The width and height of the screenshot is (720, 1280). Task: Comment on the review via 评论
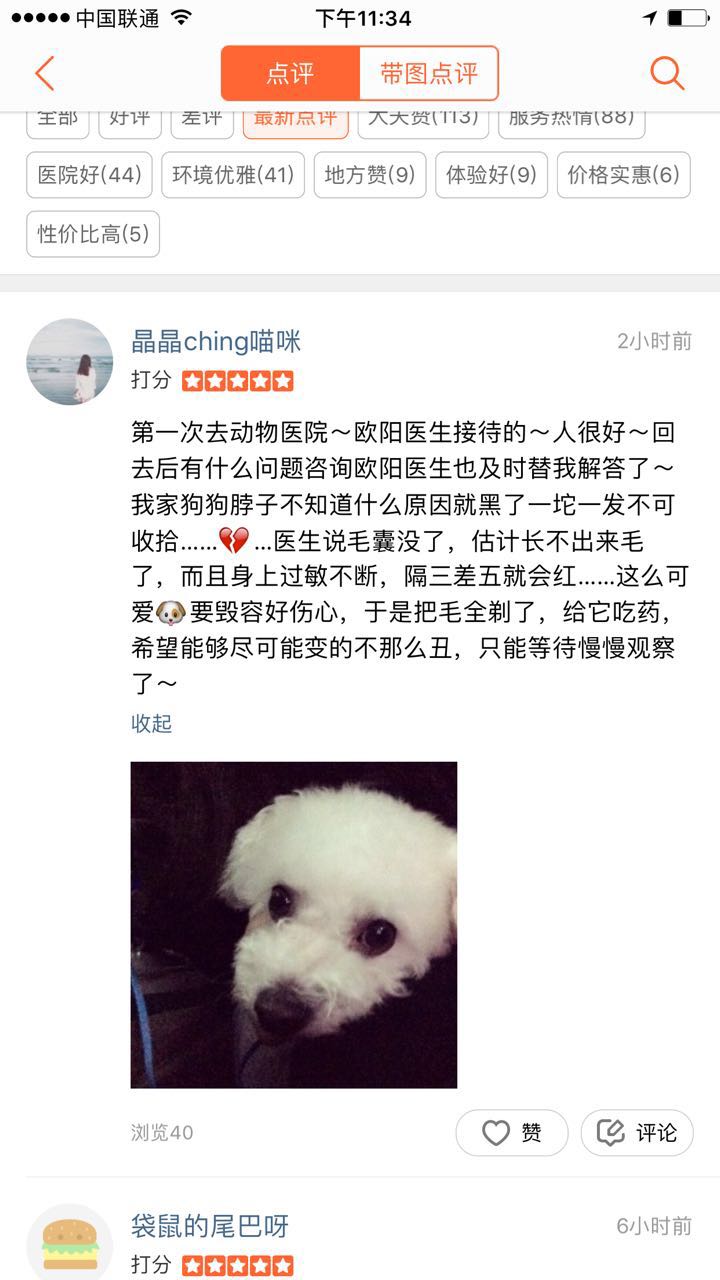click(637, 1133)
